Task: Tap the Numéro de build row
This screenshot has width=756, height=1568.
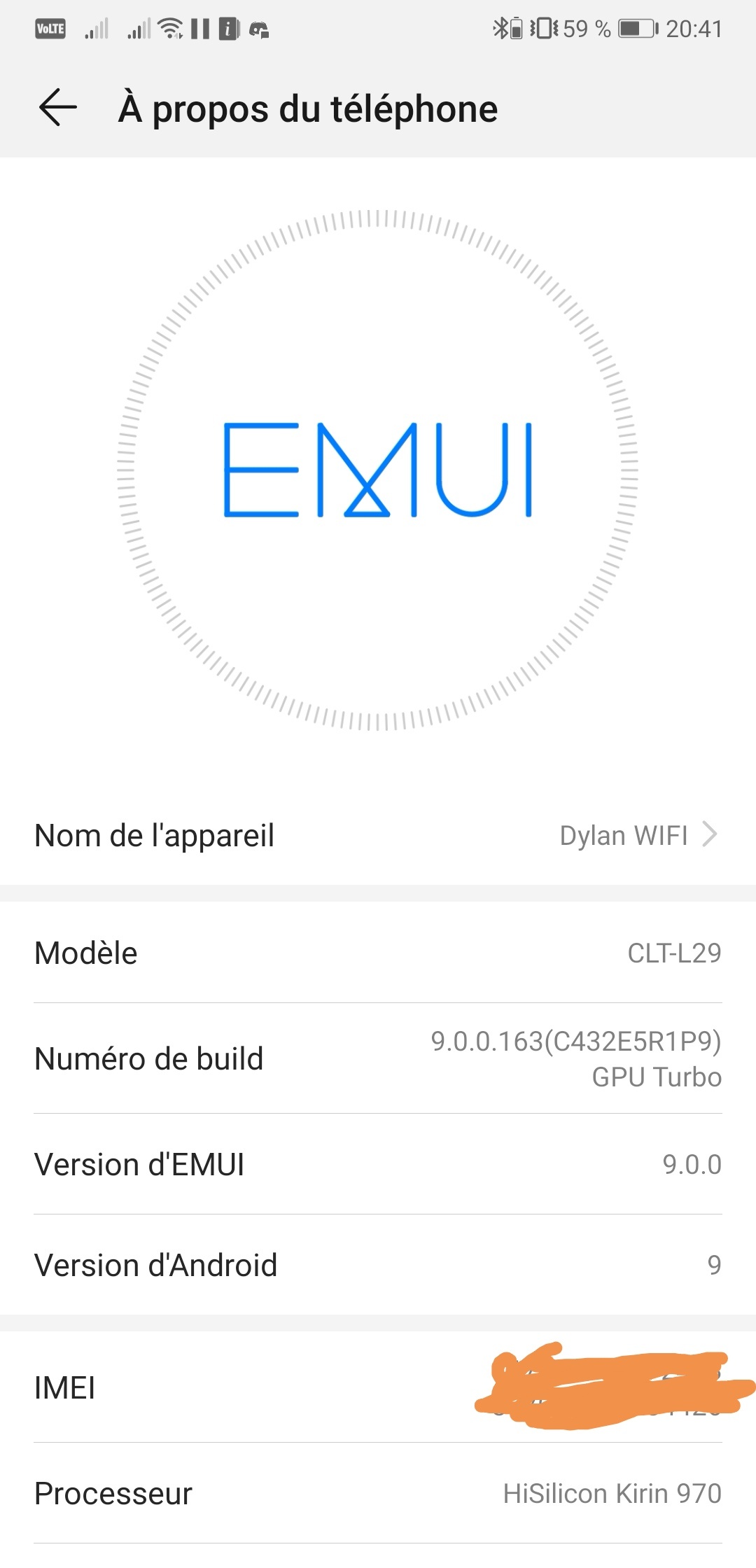Action: point(378,1058)
